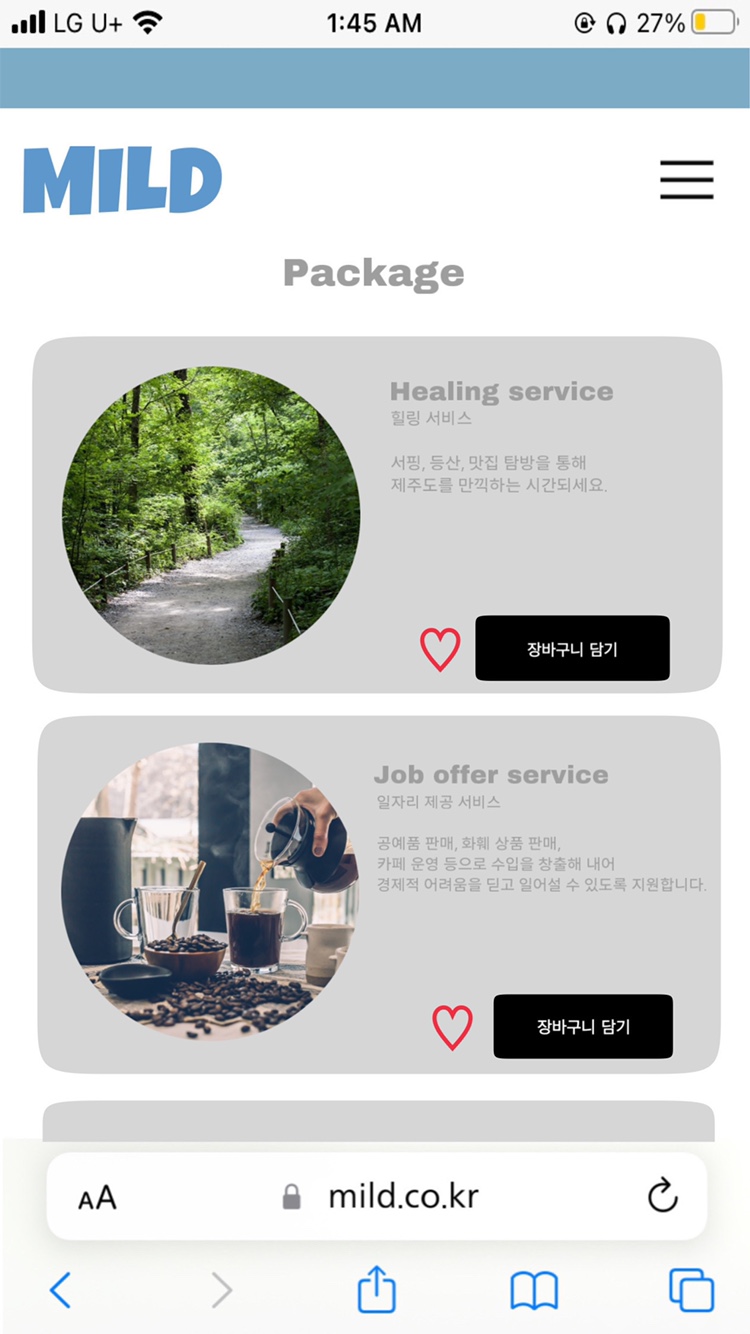View open browser tabs
Viewport: 750px width, 1334px height.
pos(691,1290)
